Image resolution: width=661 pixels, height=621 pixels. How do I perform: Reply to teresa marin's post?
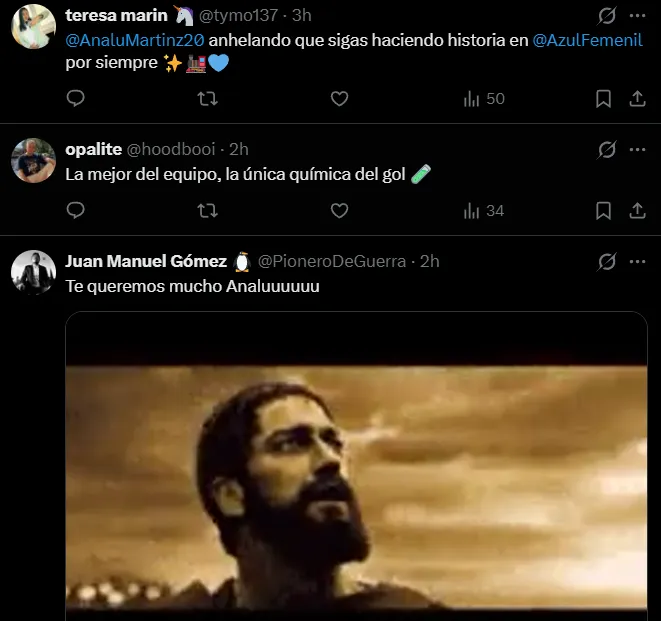click(75, 99)
